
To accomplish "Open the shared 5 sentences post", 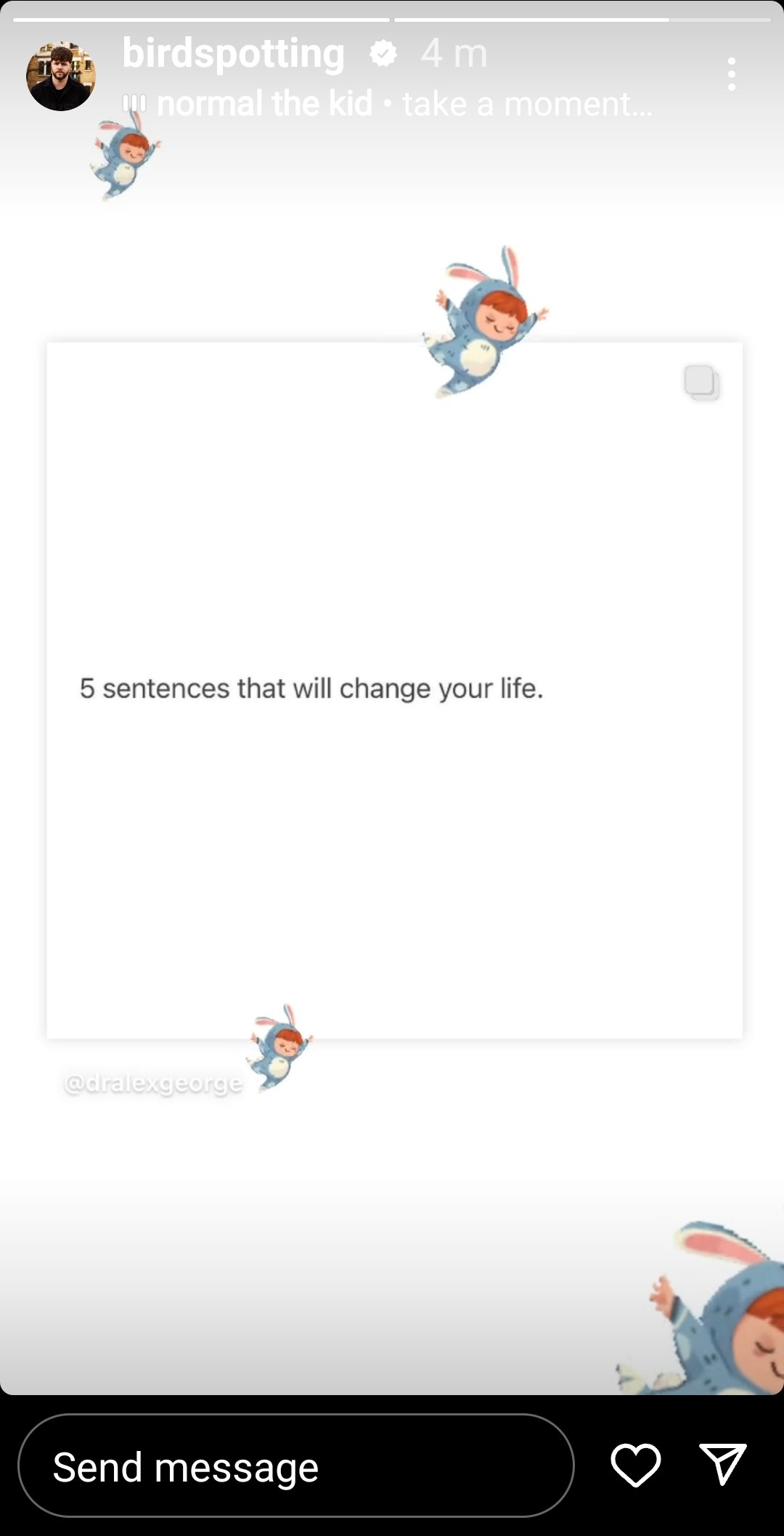I will (394, 690).
